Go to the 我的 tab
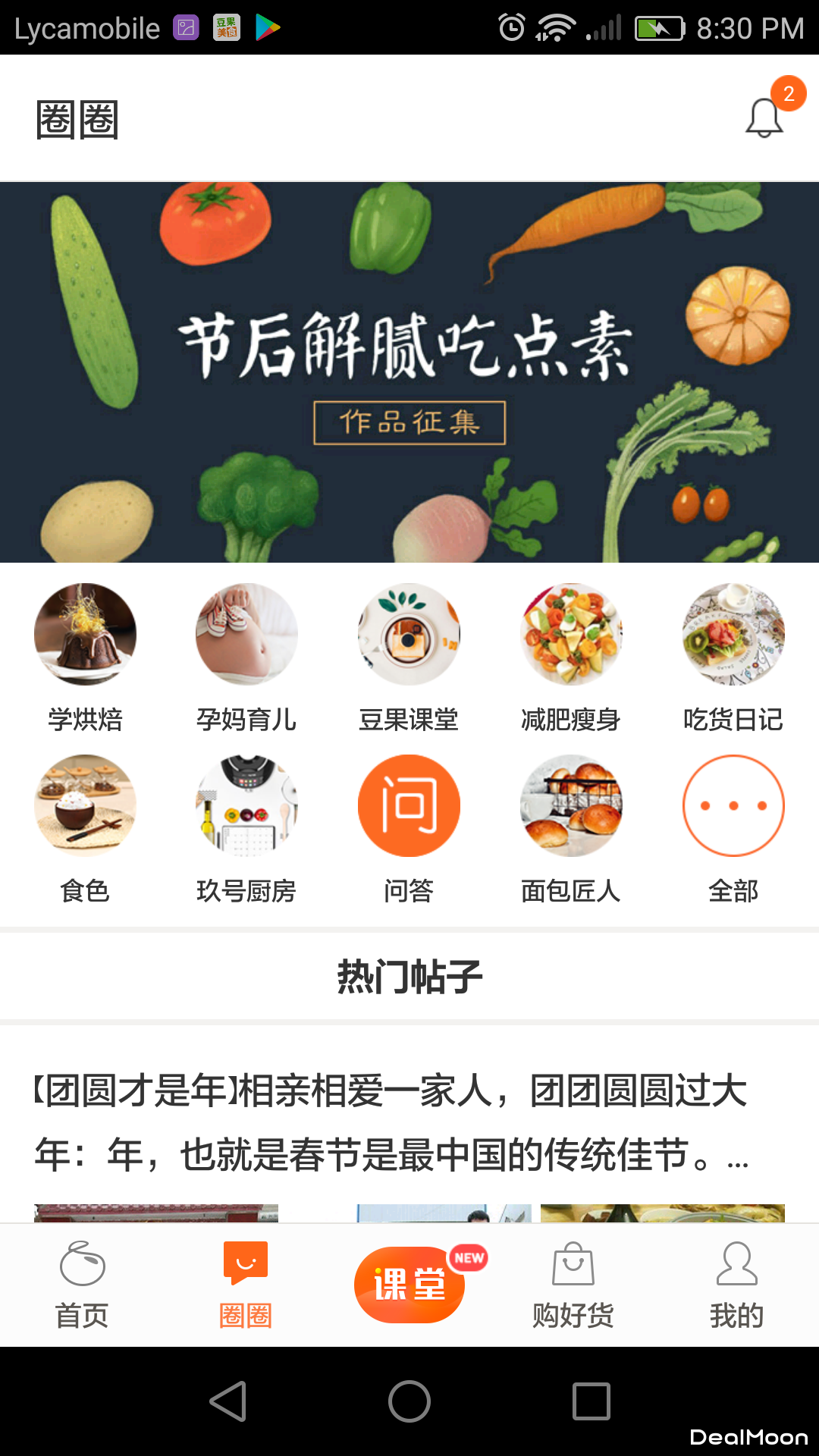 [x=736, y=1283]
